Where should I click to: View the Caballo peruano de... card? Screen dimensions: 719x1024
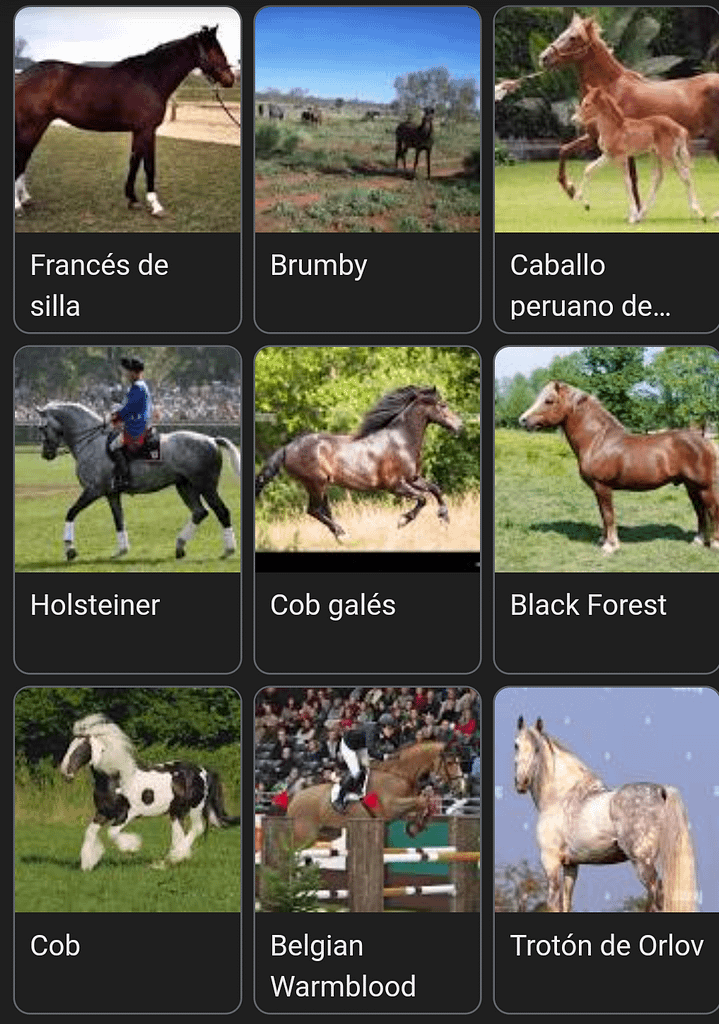click(606, 169)
